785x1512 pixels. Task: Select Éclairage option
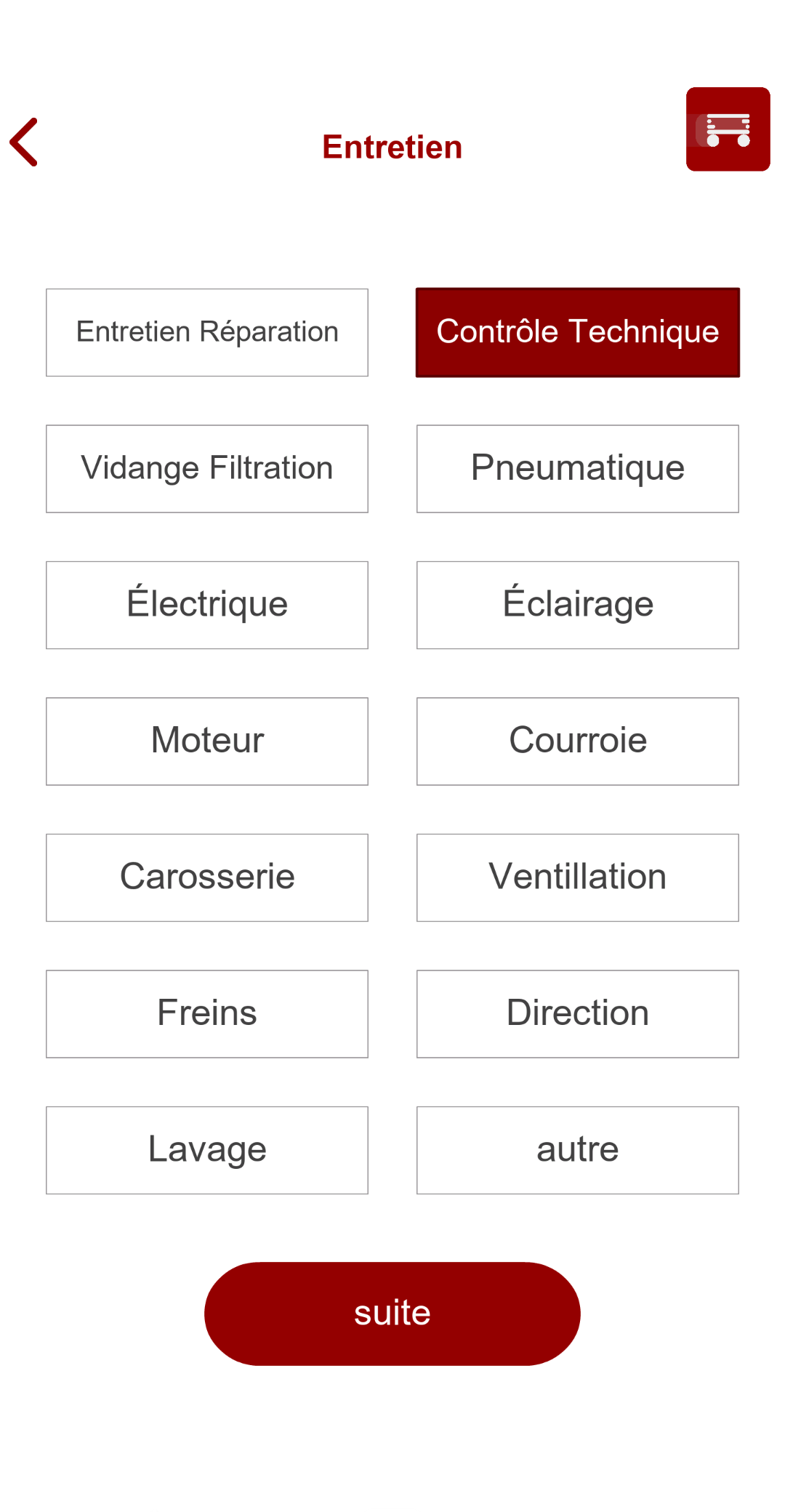(578, 605)
